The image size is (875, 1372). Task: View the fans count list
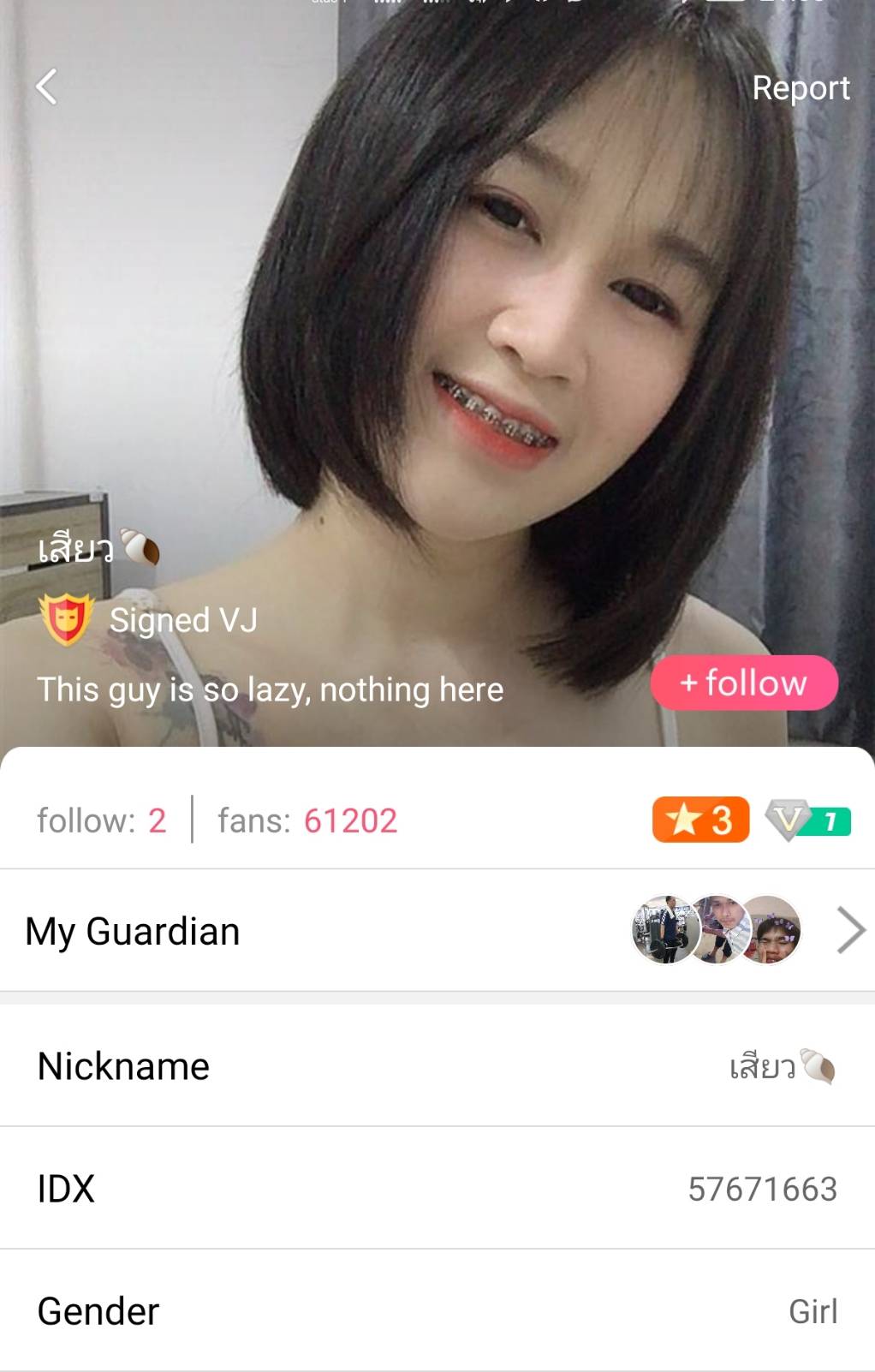click(307, 820)
